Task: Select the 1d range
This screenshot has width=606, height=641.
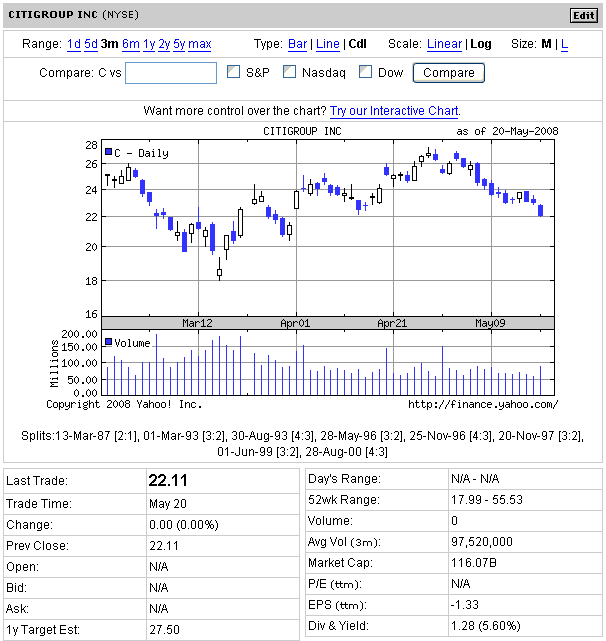Action: [x=74, y=44]
